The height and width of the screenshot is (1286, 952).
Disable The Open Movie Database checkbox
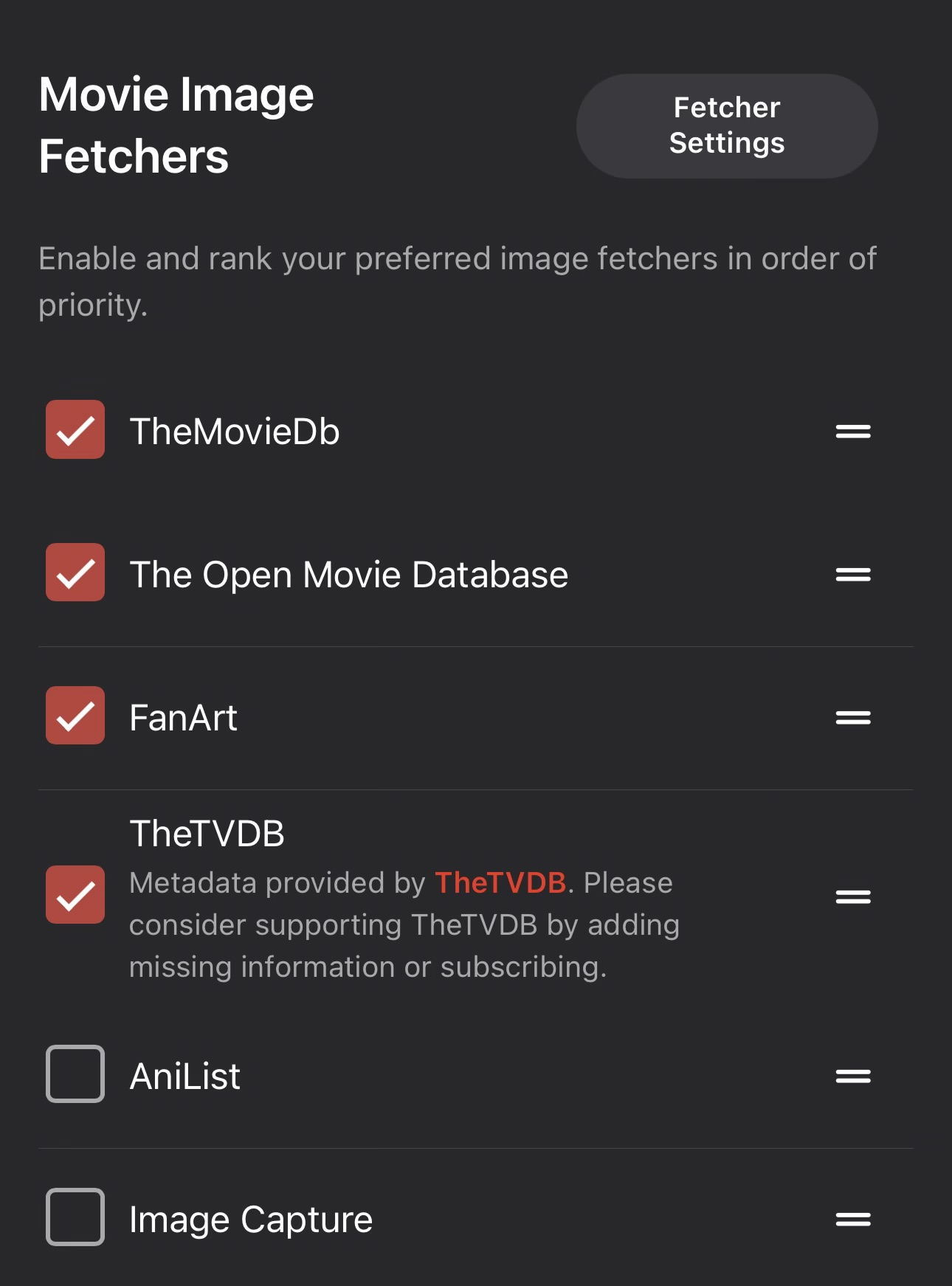pos(75,573)
